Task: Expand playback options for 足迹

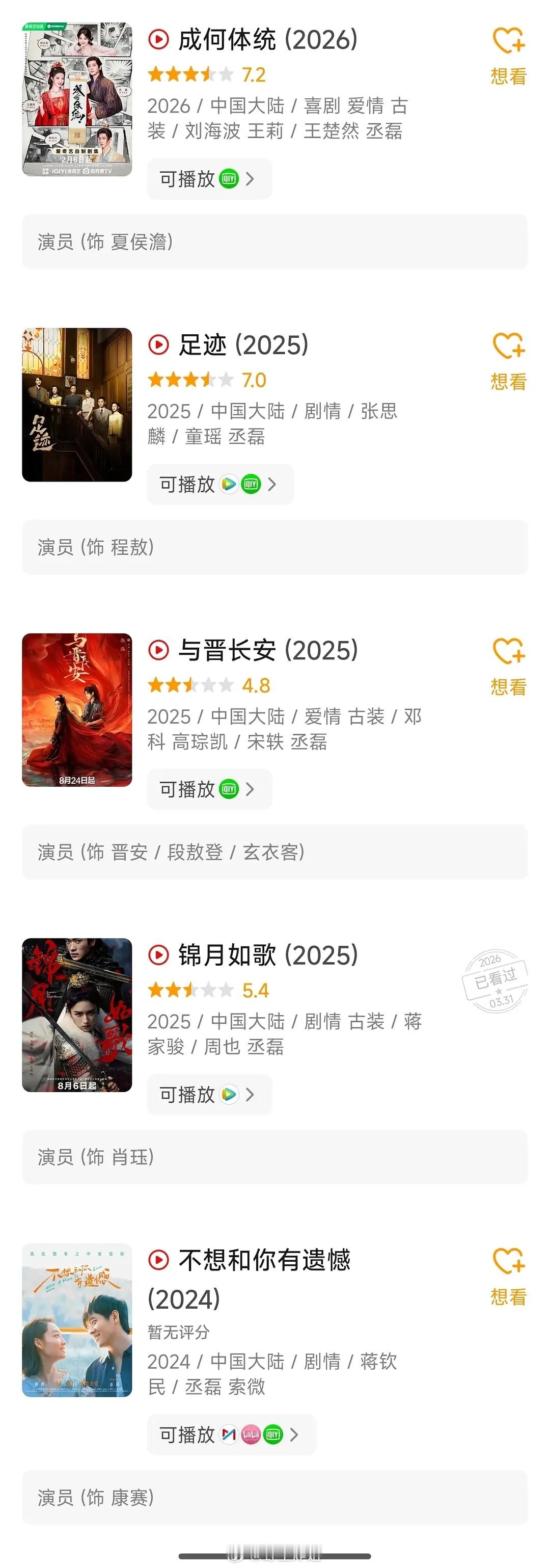Action: (272, 485)
